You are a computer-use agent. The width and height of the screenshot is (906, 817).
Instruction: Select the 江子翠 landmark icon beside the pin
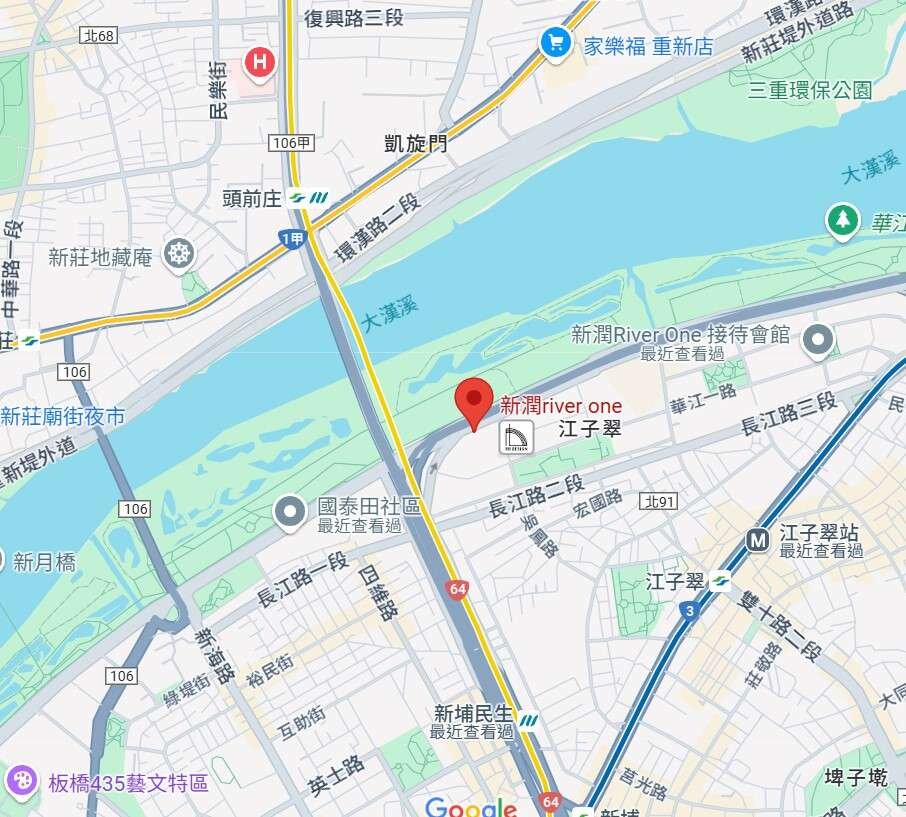coord(517,437)
